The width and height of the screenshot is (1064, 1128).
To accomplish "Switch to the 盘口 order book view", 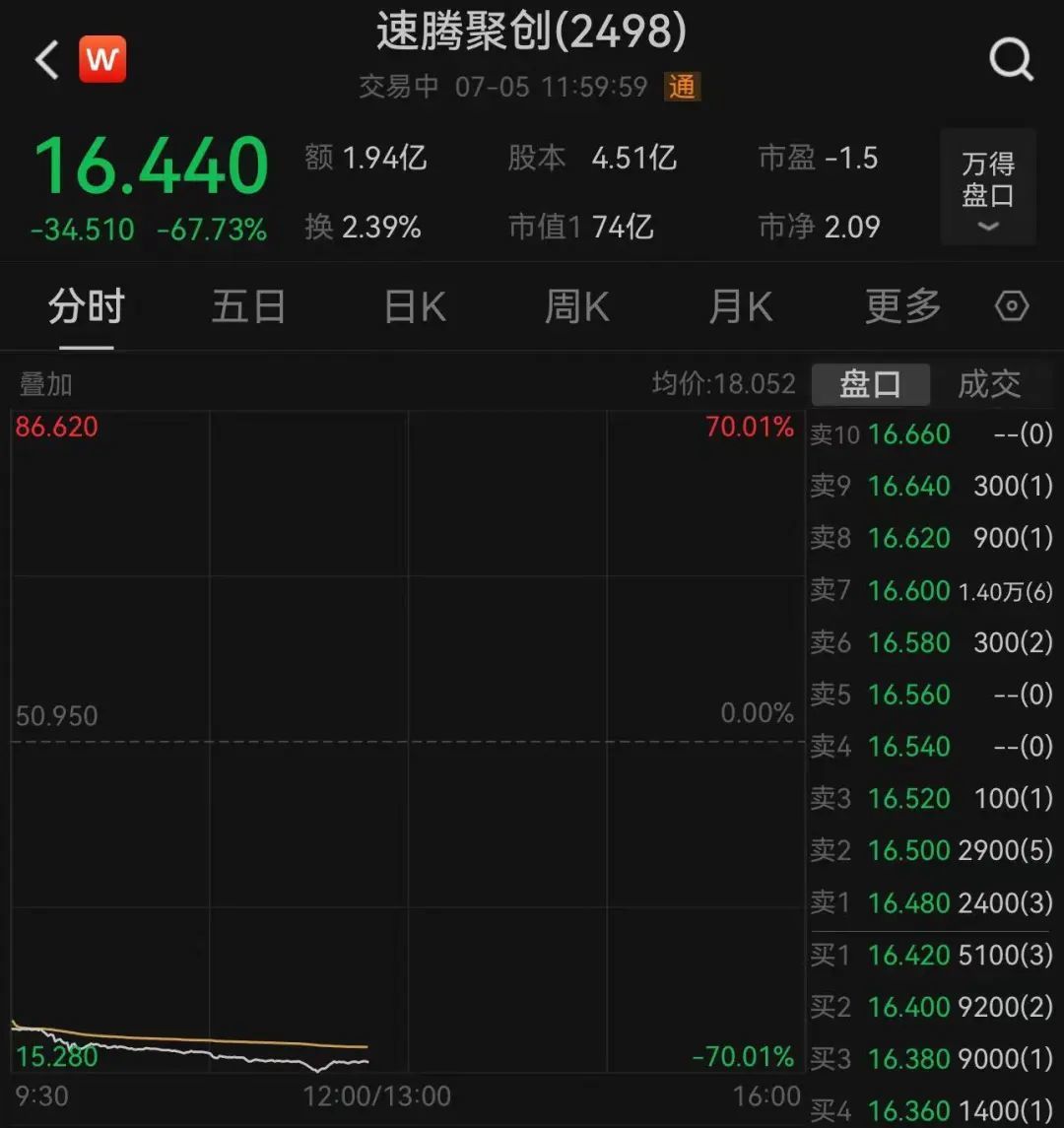I will click(871, 384).
